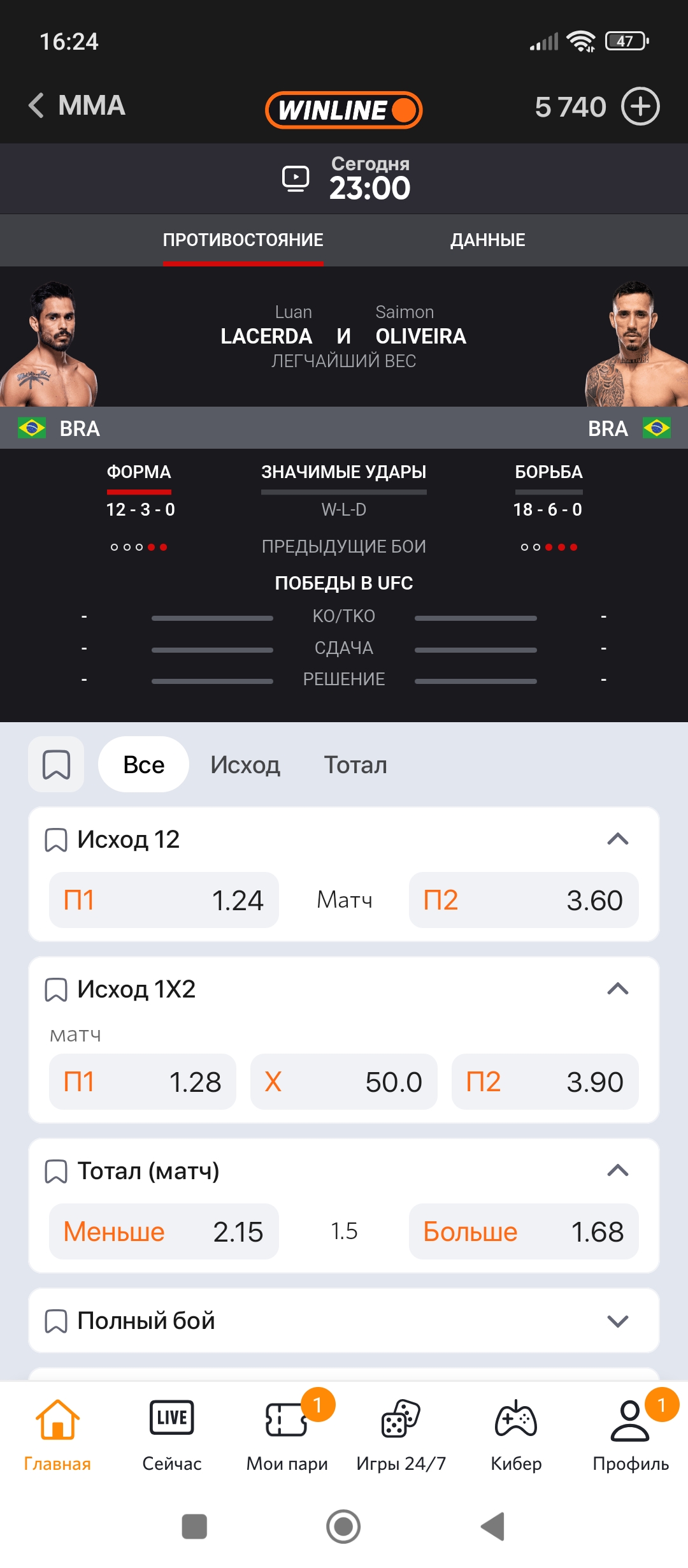Select the ЗНАЧИМЫЕ УДАРЫ stats tab
The height and width of the screenshot is (1568, 688).
pyautogui.click(x=343, y=473)
